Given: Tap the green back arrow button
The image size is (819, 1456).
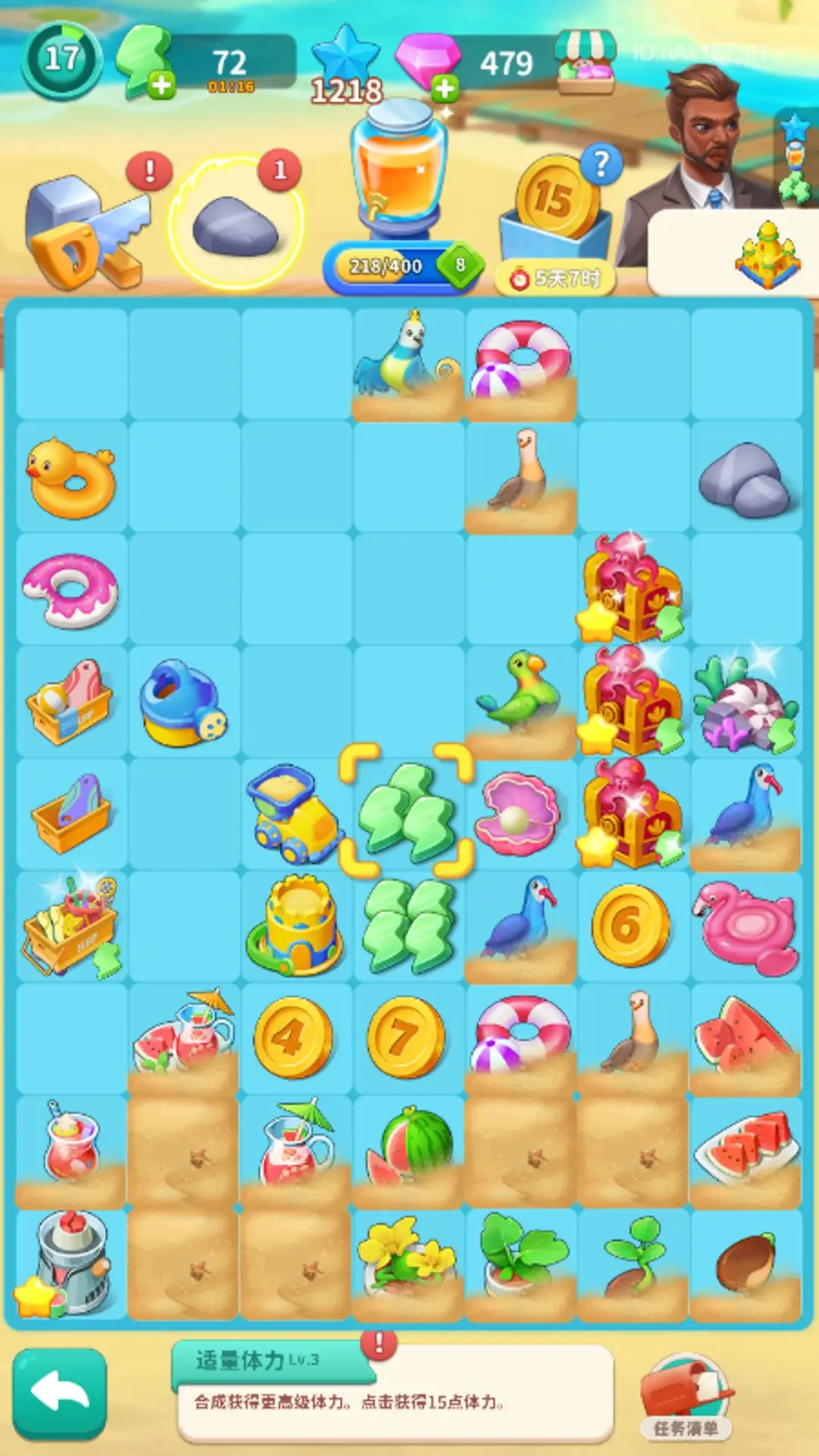Looking at the screenshot, I should click(59, 1393).
